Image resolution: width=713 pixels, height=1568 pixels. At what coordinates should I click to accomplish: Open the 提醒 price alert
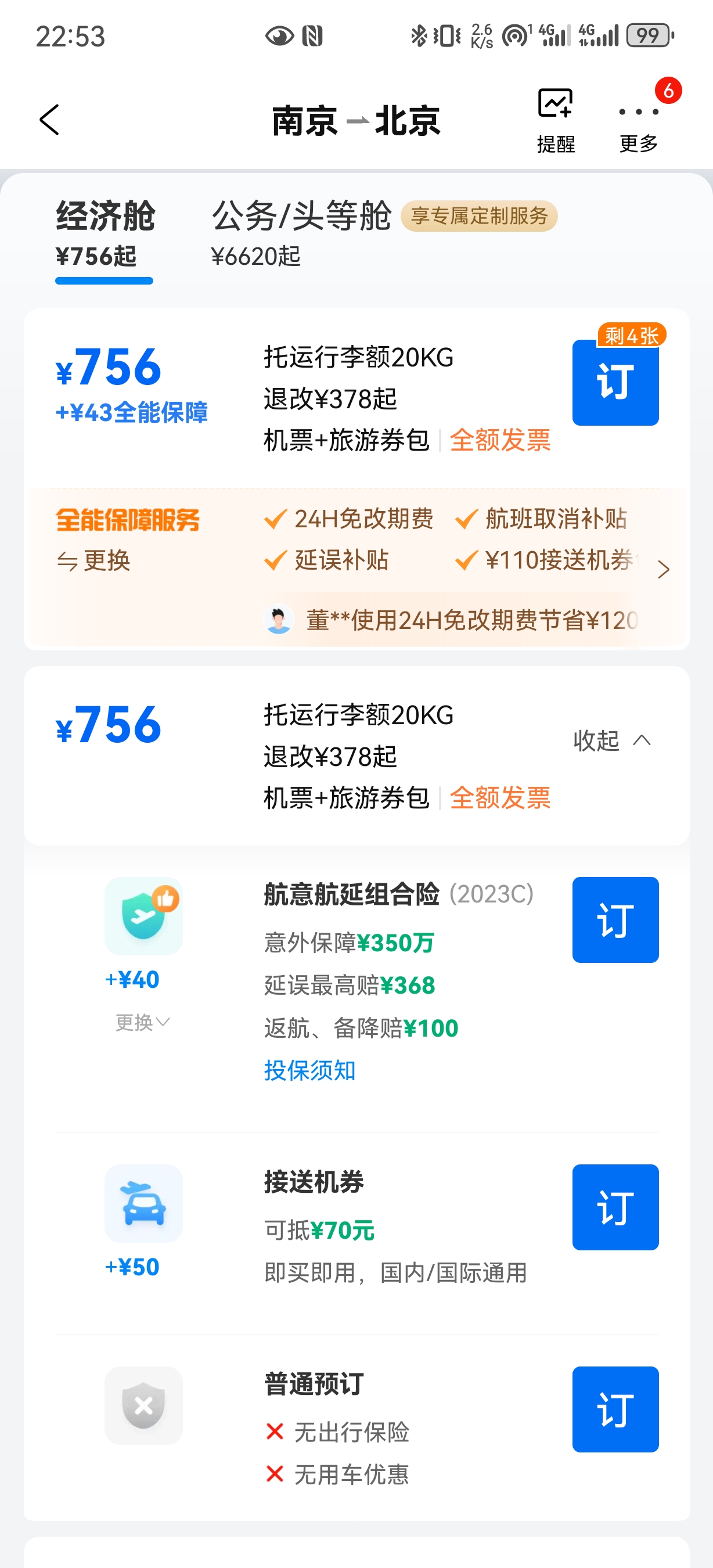[x=555, y=120]
